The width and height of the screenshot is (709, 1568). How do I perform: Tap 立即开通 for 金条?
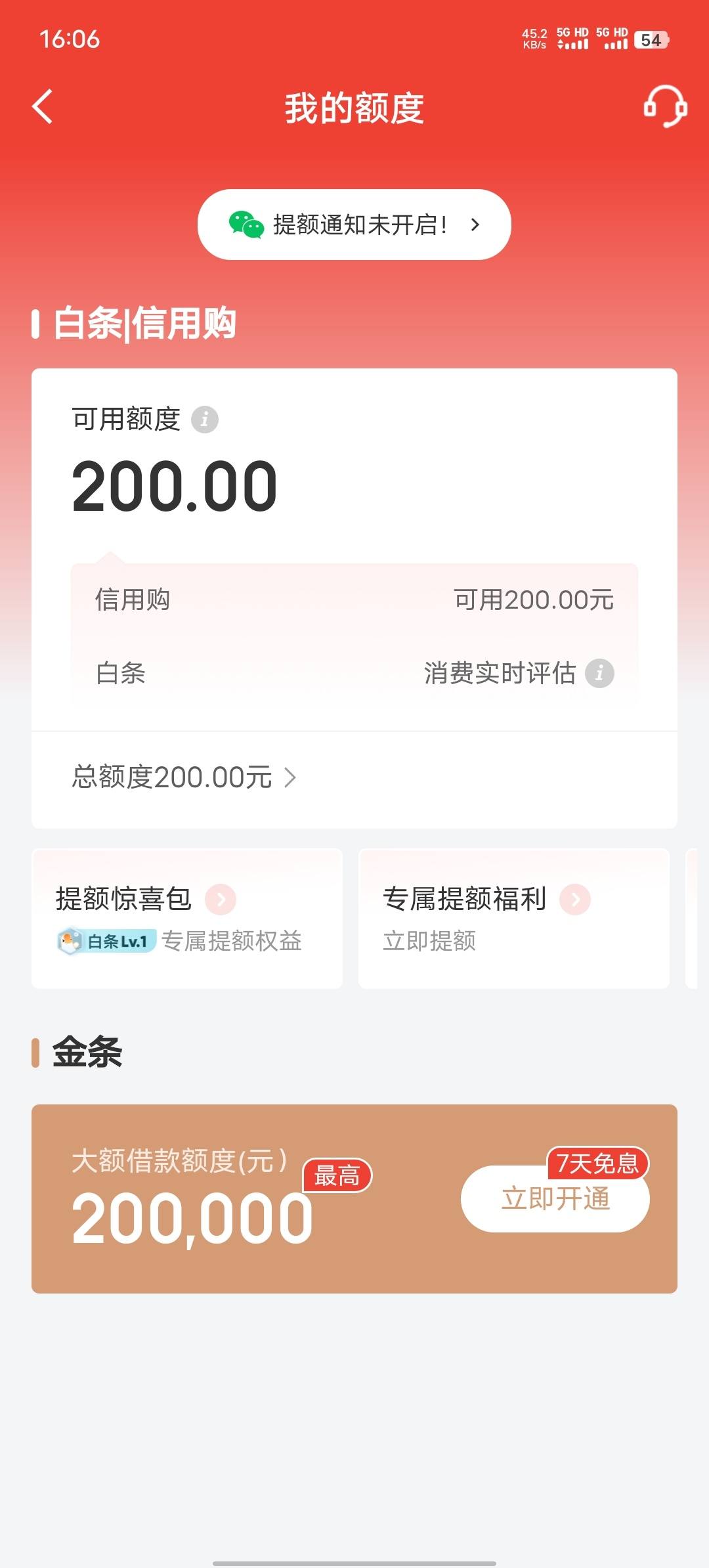tap(555, 1198)
